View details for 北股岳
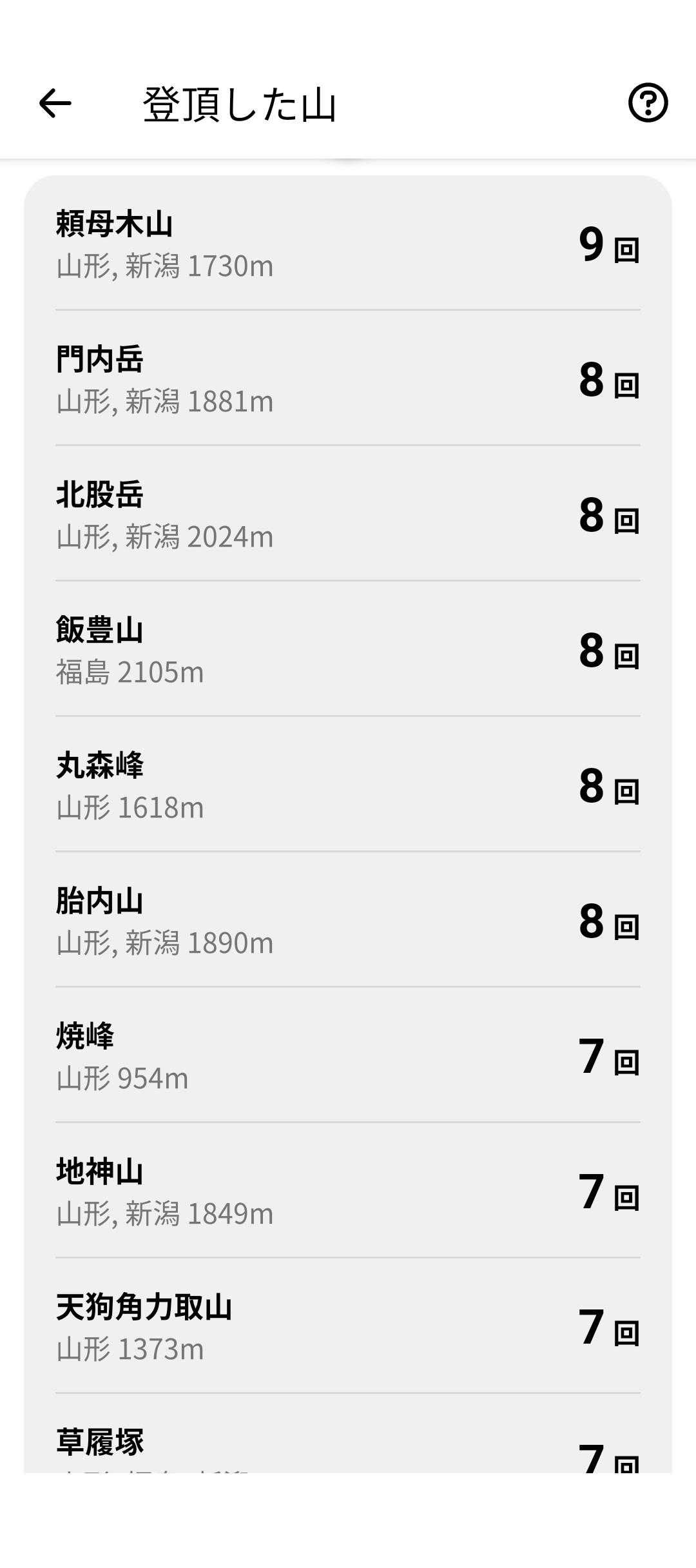This screenshot has width=696, height=1568. click(x=348, y=514)
